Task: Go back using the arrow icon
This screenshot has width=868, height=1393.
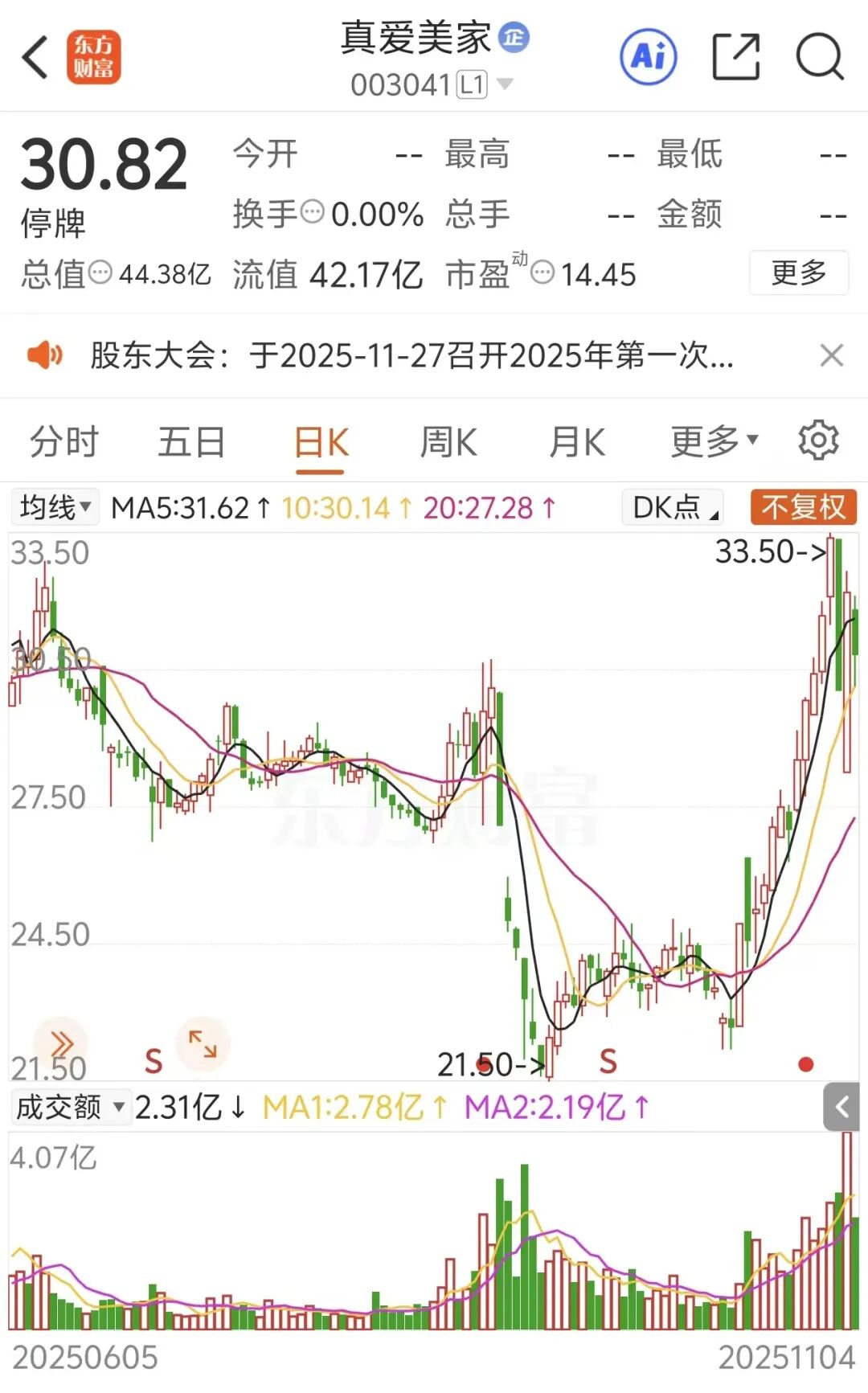Action: point(35,58)
